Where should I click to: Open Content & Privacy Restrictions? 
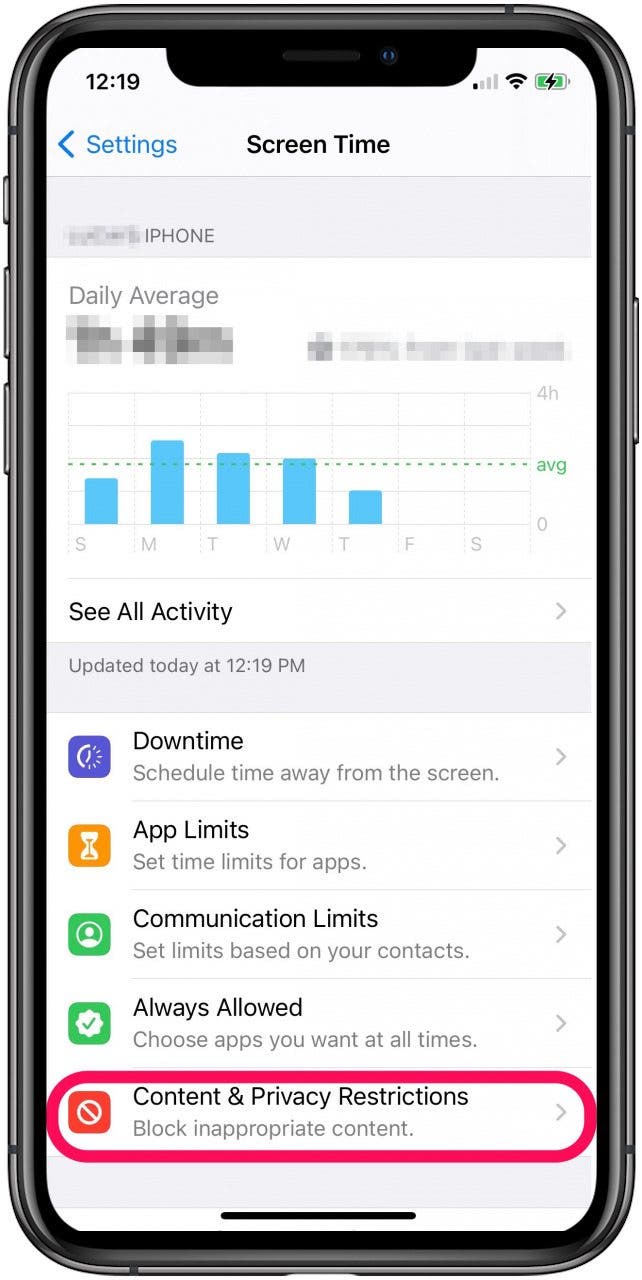point(320,1112)
